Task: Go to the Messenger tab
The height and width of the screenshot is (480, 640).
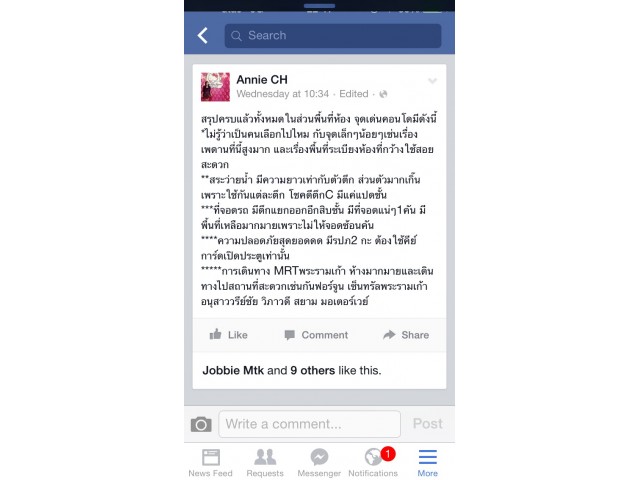Action: pyautogui.click(x=319, y=462)
